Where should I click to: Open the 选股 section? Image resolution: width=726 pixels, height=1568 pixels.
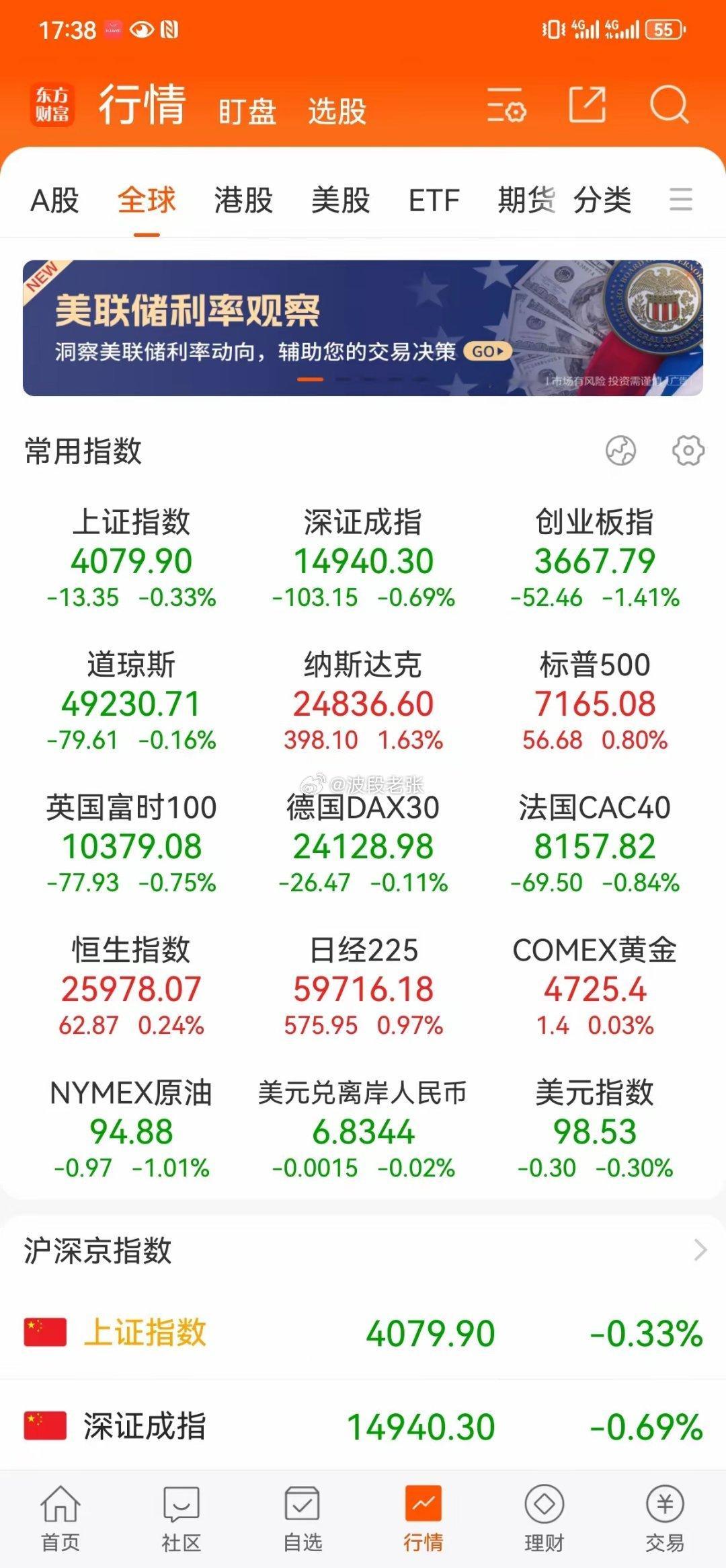(x=337, y=111)
